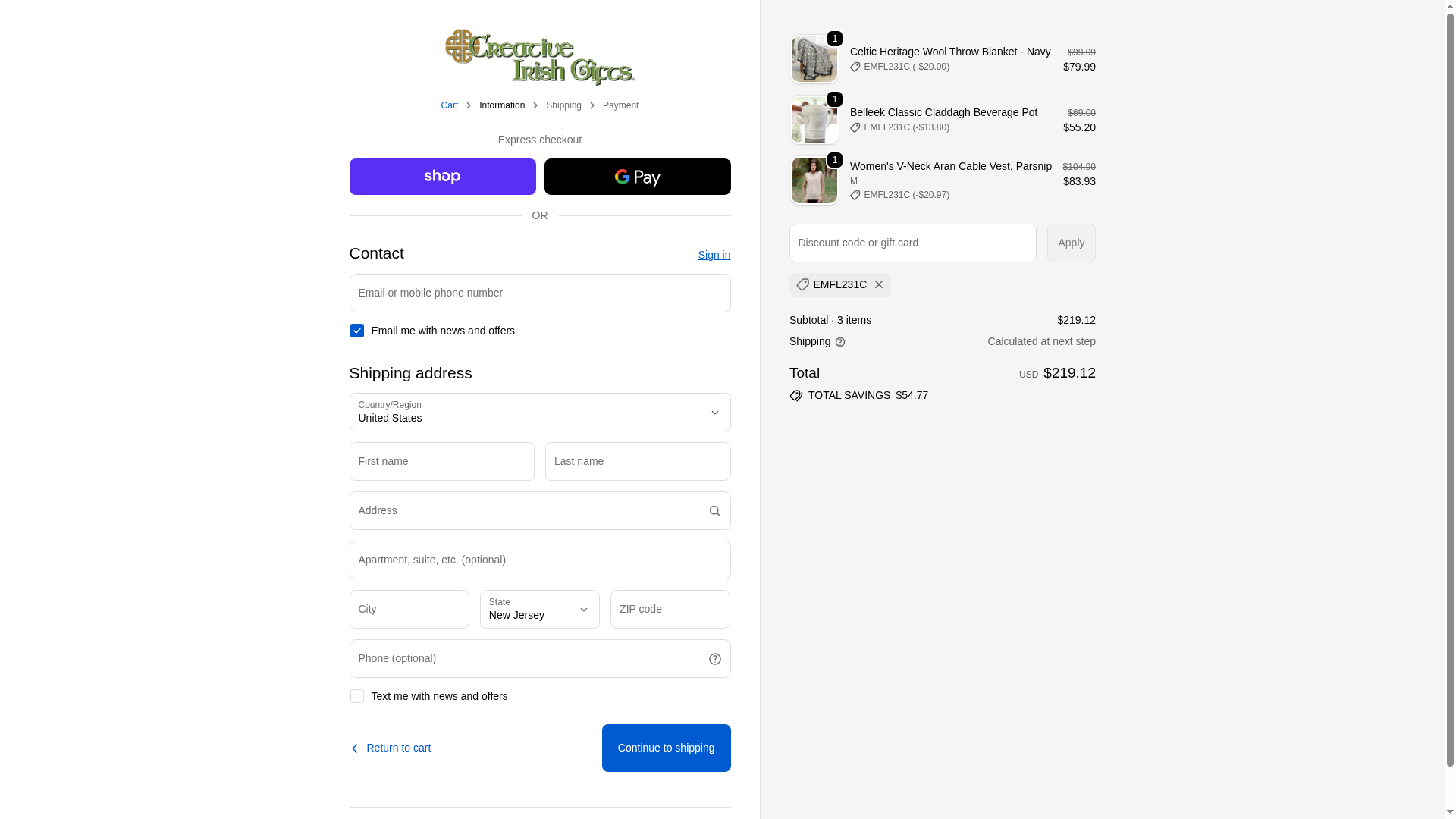Pay with Google Pay

tap(637, 177)
